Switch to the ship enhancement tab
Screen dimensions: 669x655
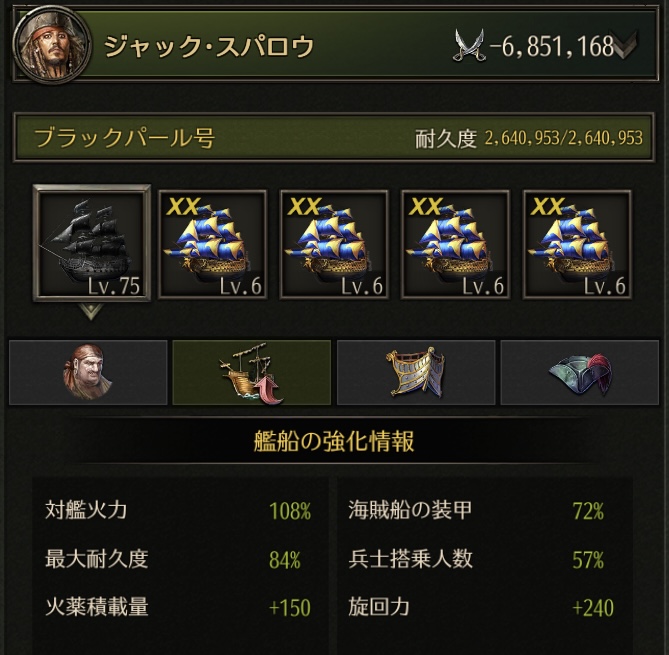[251, 372]
